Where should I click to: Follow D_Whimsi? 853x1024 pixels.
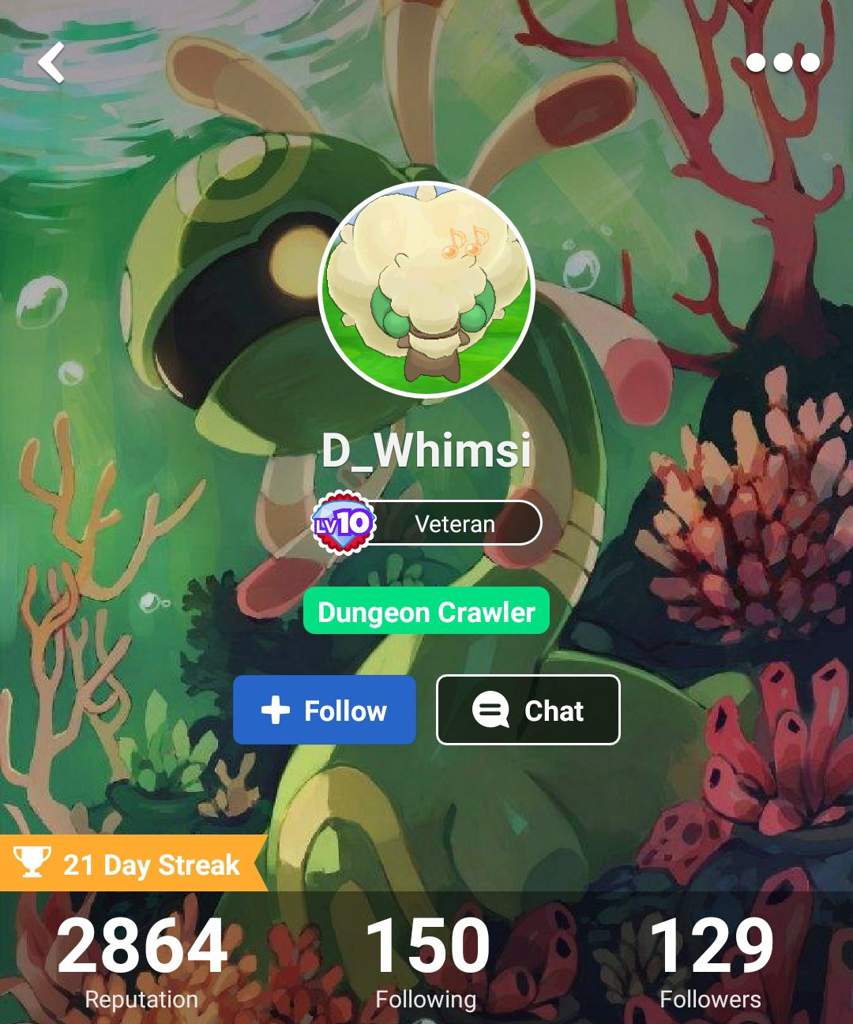(324, 710)
